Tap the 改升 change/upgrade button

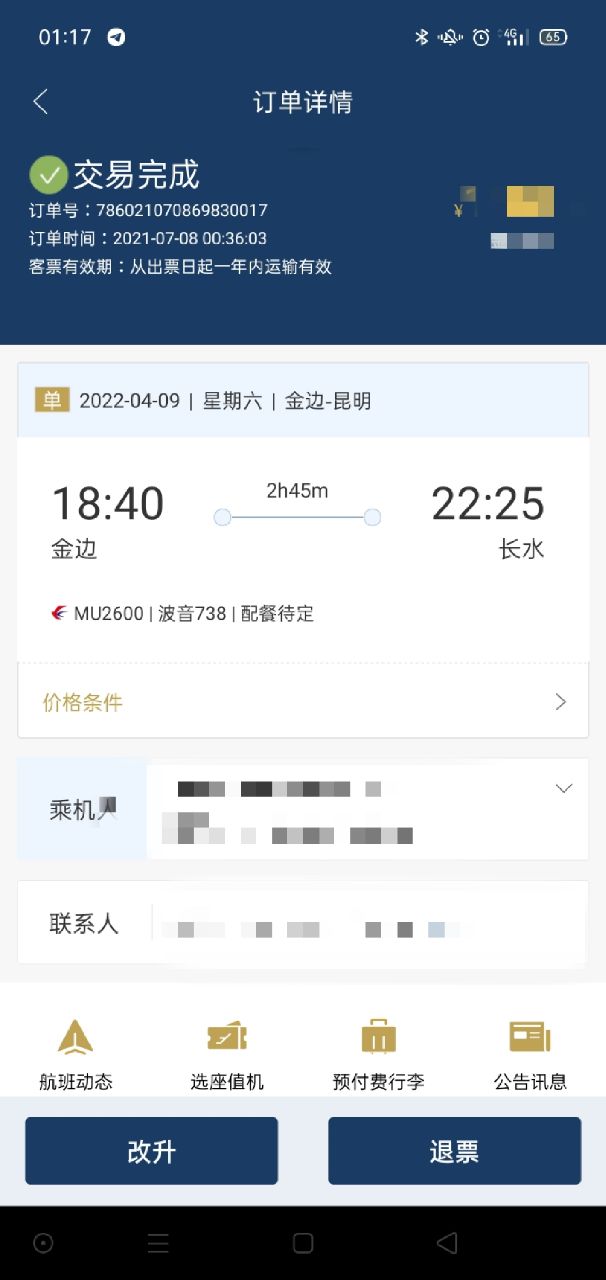(151, 1151)
